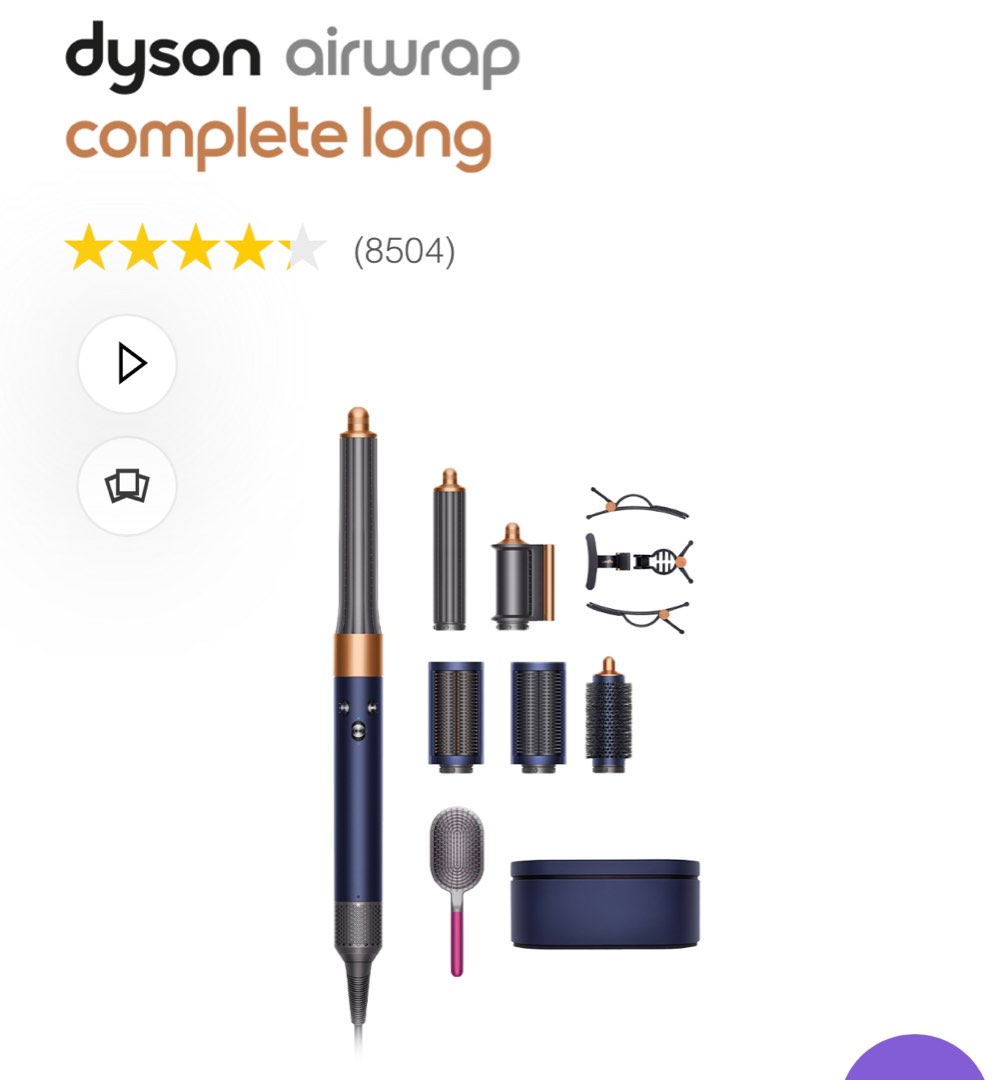The image size is (992, 1080).
Task: Open the purple floating chat button
Action: point(914,1060)
